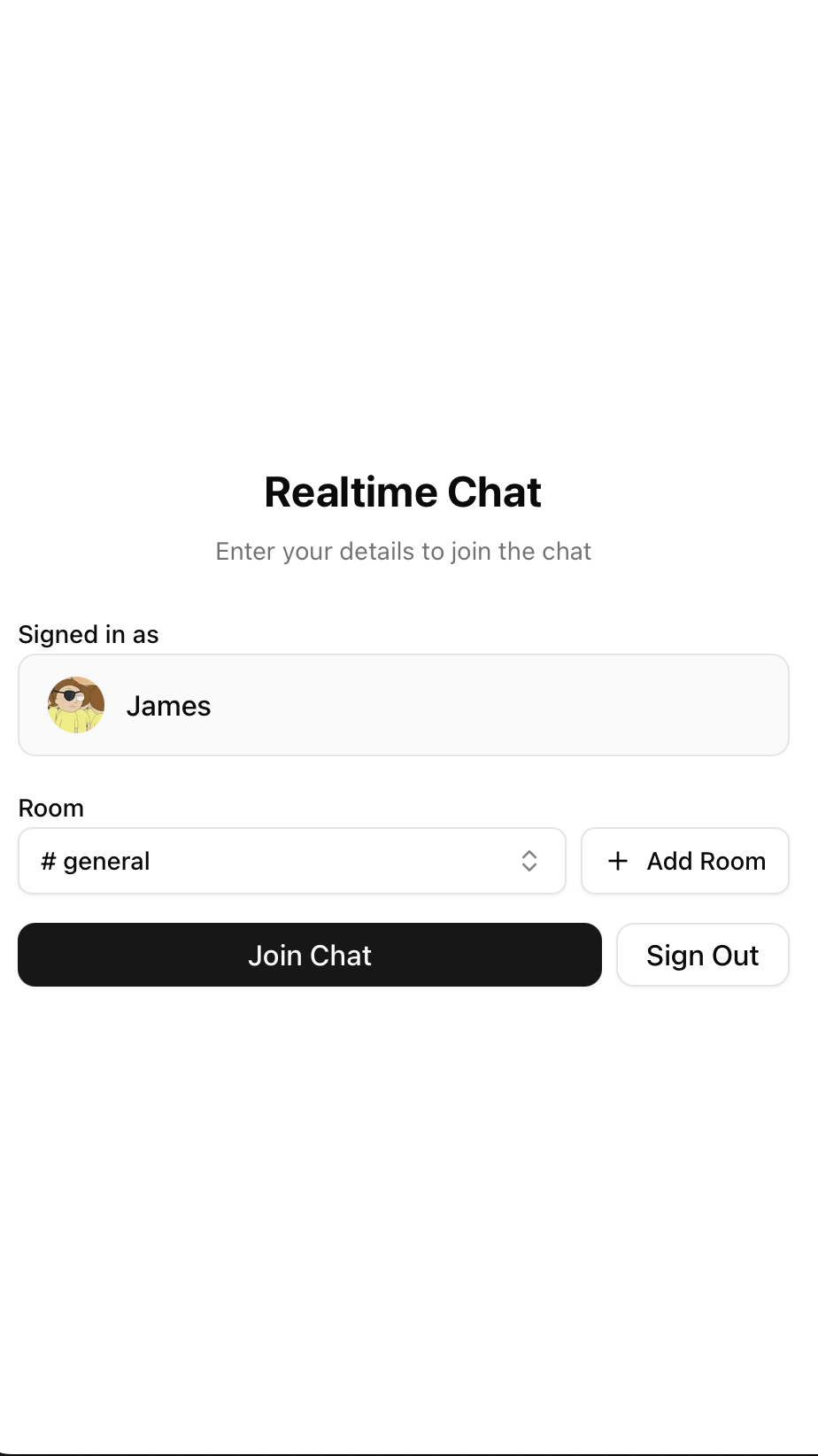The width and height of the screenshot is (818, 1456).
Task: Tap the Add Room button
Action: coord(685,861)
